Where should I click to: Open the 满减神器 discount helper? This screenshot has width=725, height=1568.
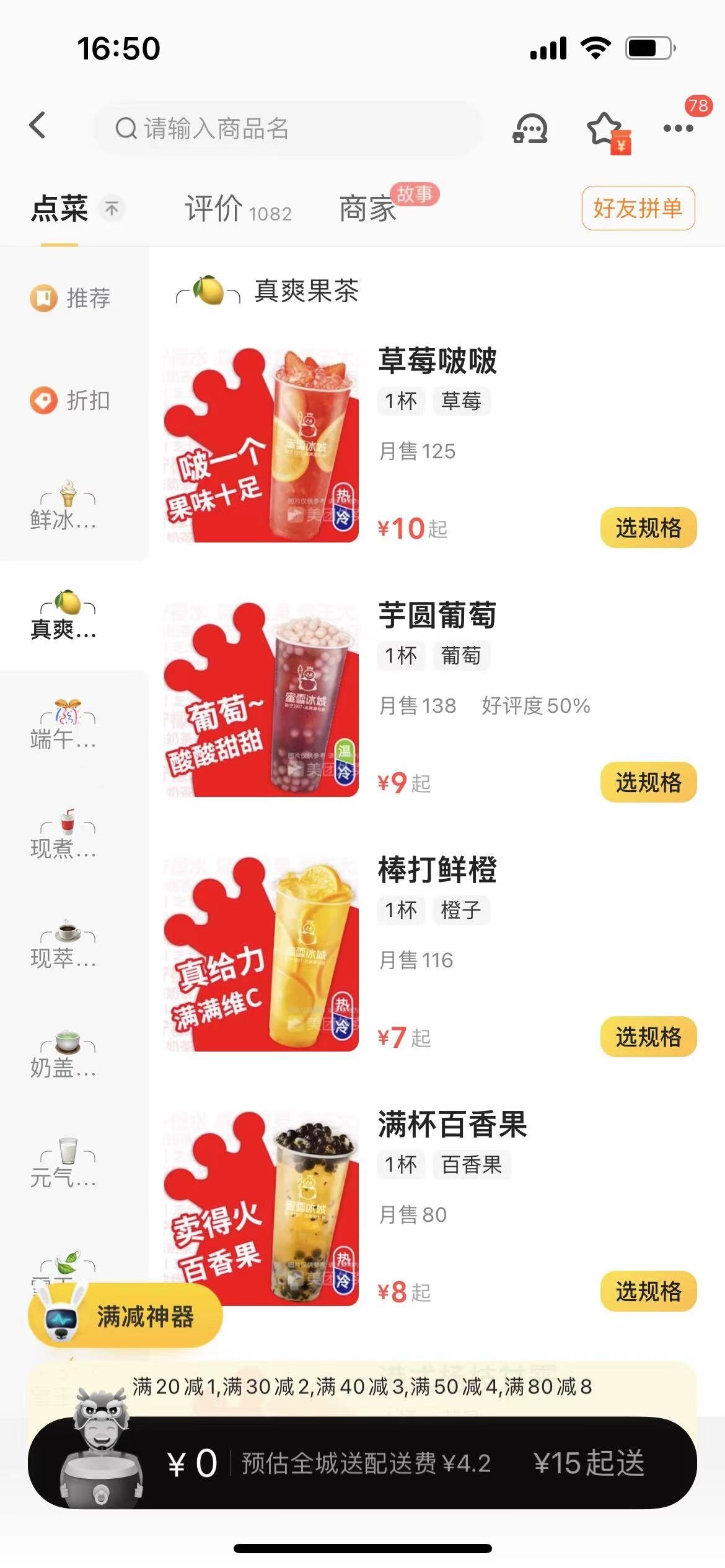[x=125, y=1316]
